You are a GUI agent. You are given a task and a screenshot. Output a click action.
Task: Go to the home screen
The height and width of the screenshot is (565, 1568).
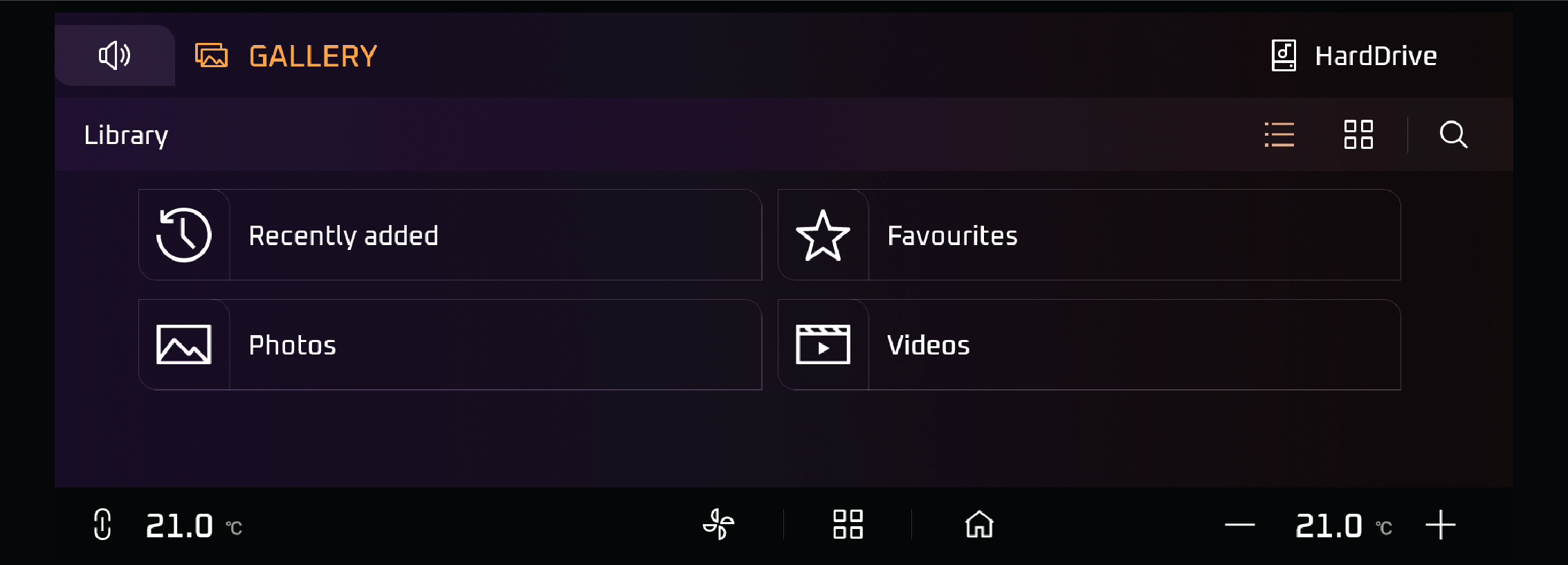(x=979, y=524)
